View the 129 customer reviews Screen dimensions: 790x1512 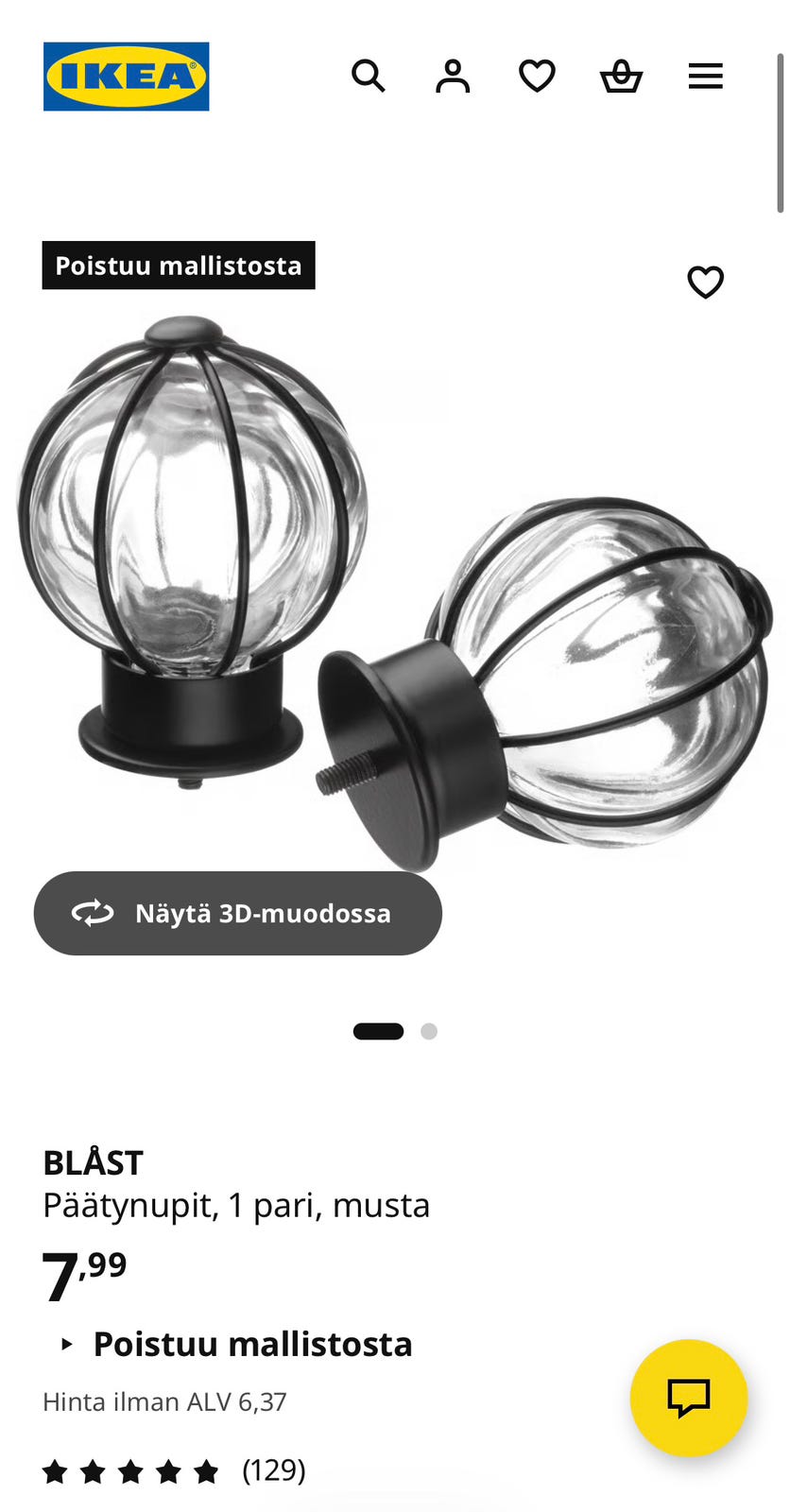coord(174,1470)
